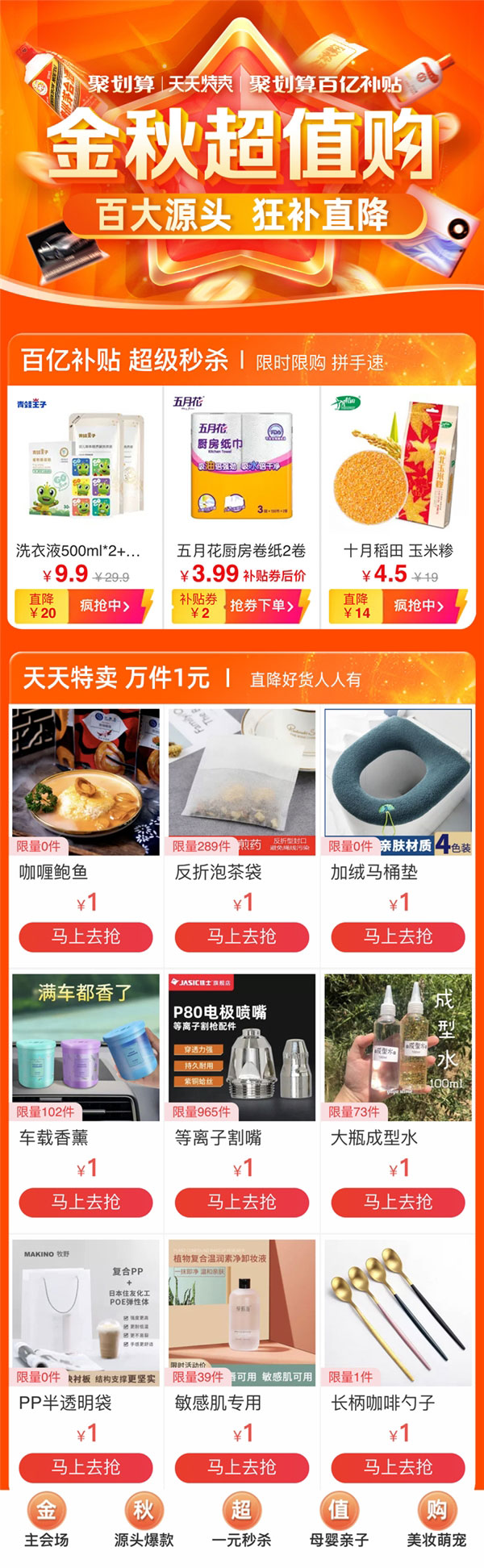The width and height of the screenshot is (484, 1568).
Task: Tap 马上去抢 under 长柄咖啡勺子
Action: click(398, 1467)
